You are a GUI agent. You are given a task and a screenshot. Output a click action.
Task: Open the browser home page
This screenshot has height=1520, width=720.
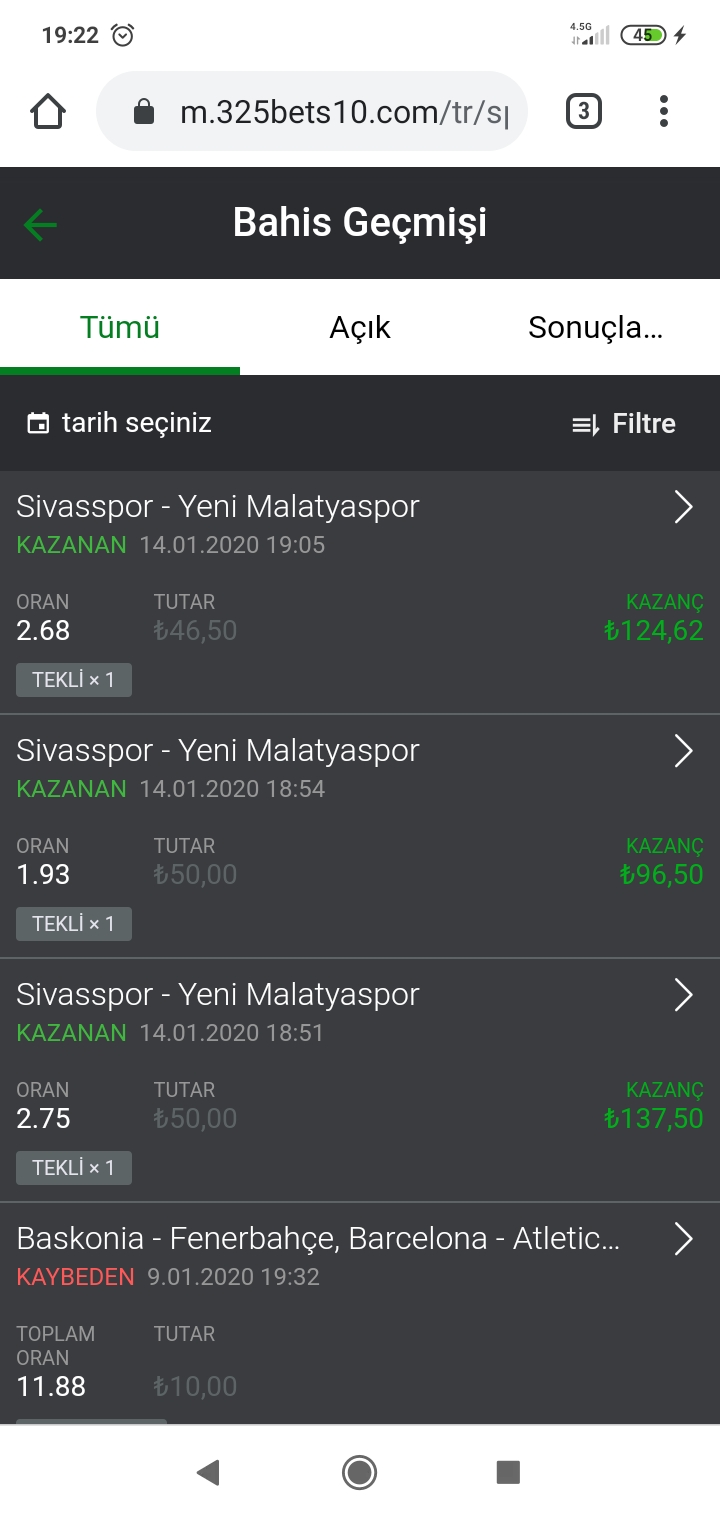tap(48, 111)
